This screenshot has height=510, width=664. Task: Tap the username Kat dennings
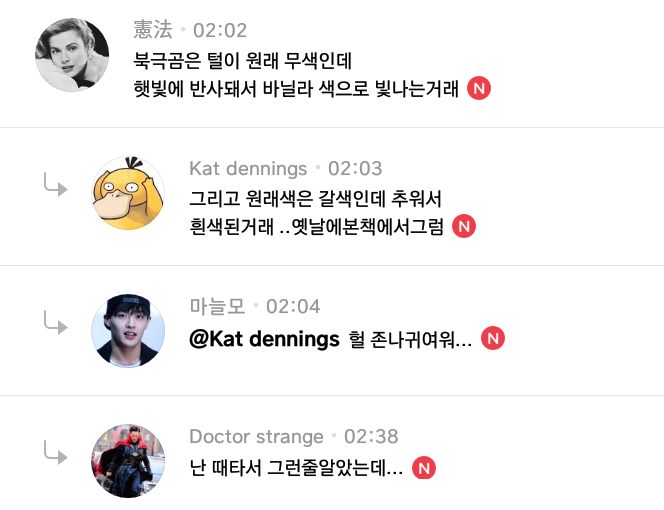[x=248, y=168]
